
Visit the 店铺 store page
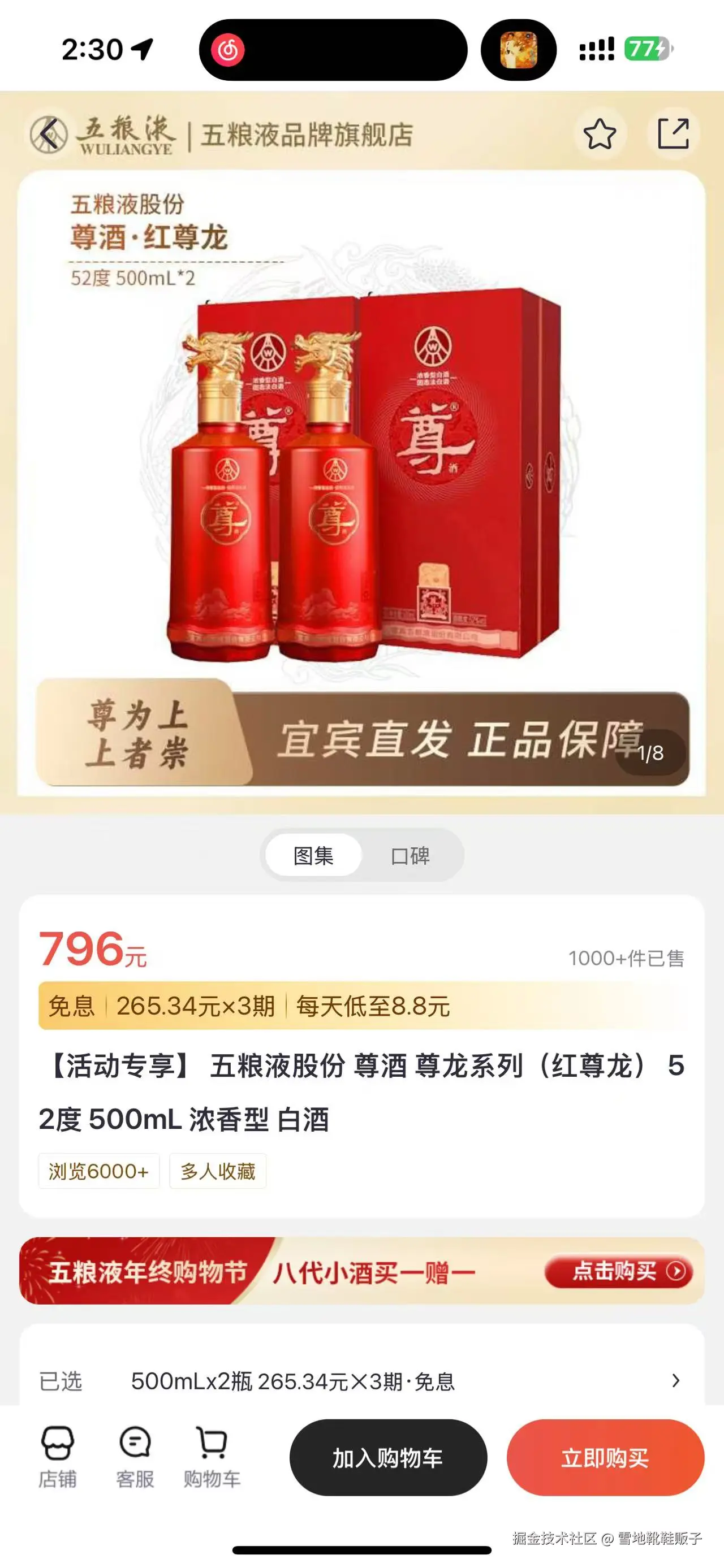[x=57, y=1456]
